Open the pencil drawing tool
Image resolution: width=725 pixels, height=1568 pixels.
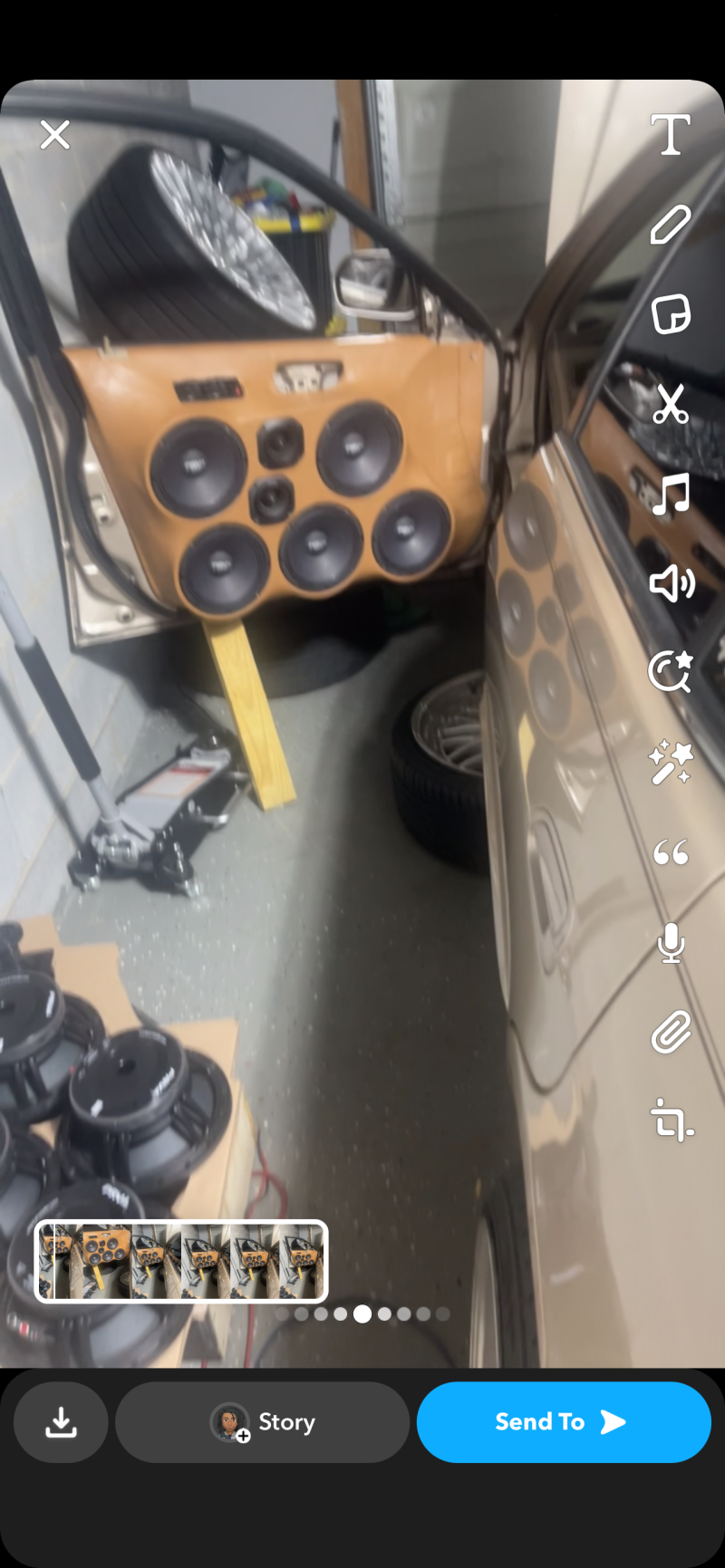[671, 225]
